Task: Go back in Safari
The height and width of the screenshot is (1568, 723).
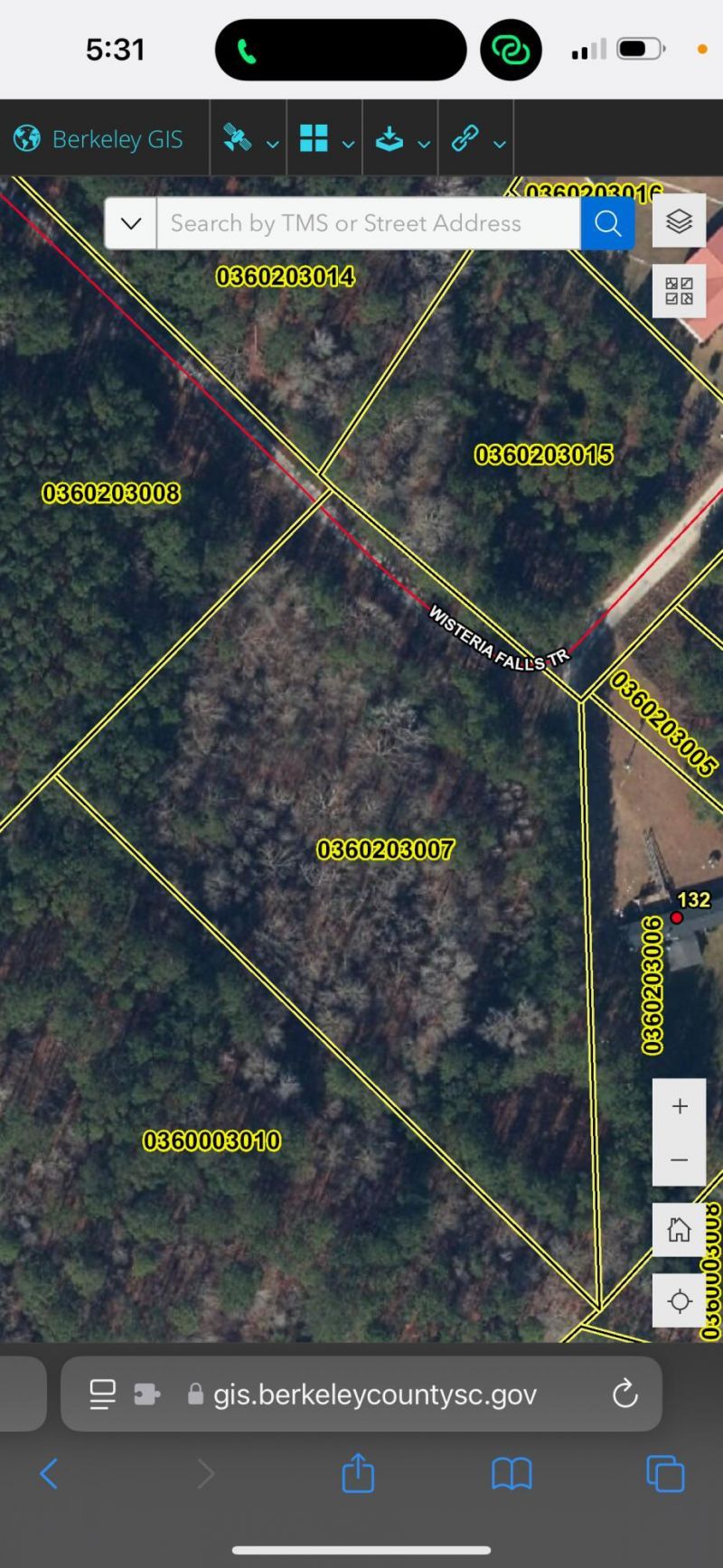Action: 50,1474
